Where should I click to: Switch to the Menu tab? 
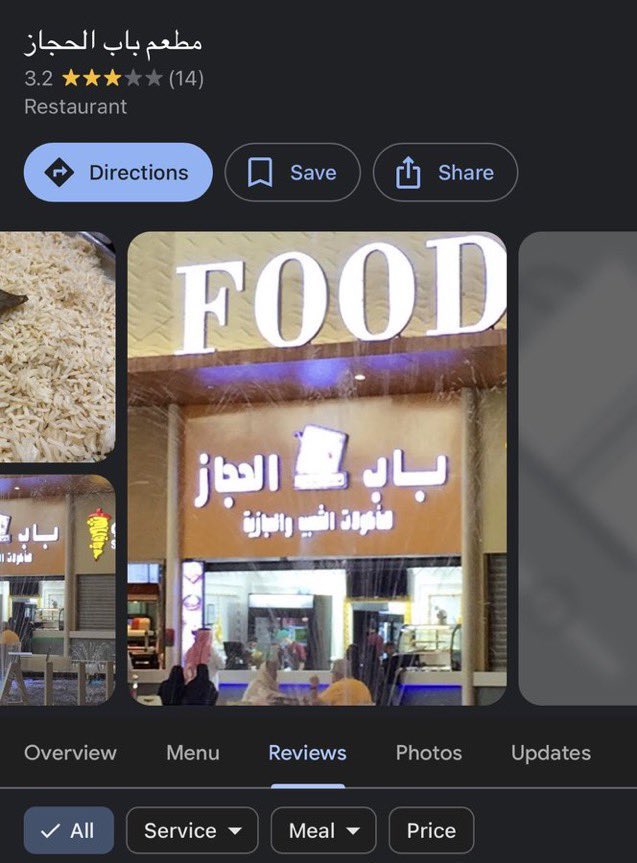click(x=193, y=753)
